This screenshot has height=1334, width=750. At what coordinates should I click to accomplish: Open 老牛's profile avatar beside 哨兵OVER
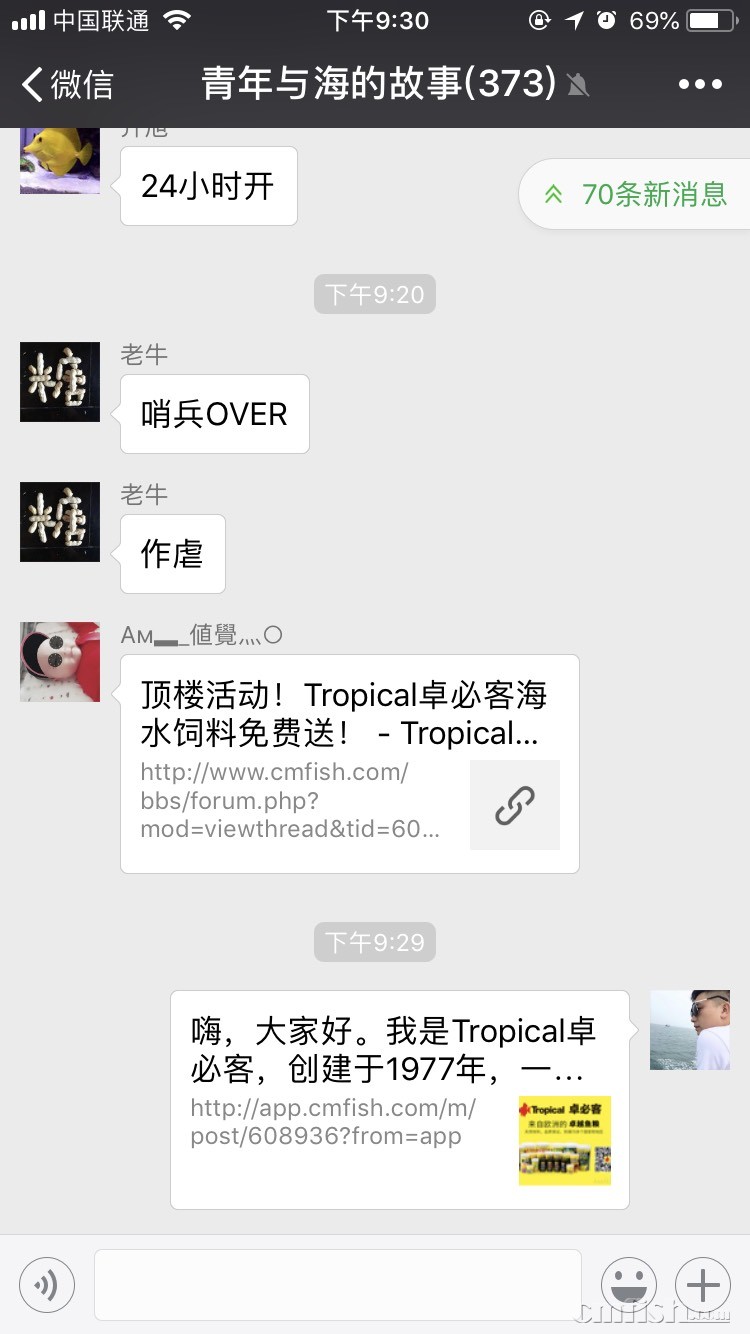click(x=60, y=382)
